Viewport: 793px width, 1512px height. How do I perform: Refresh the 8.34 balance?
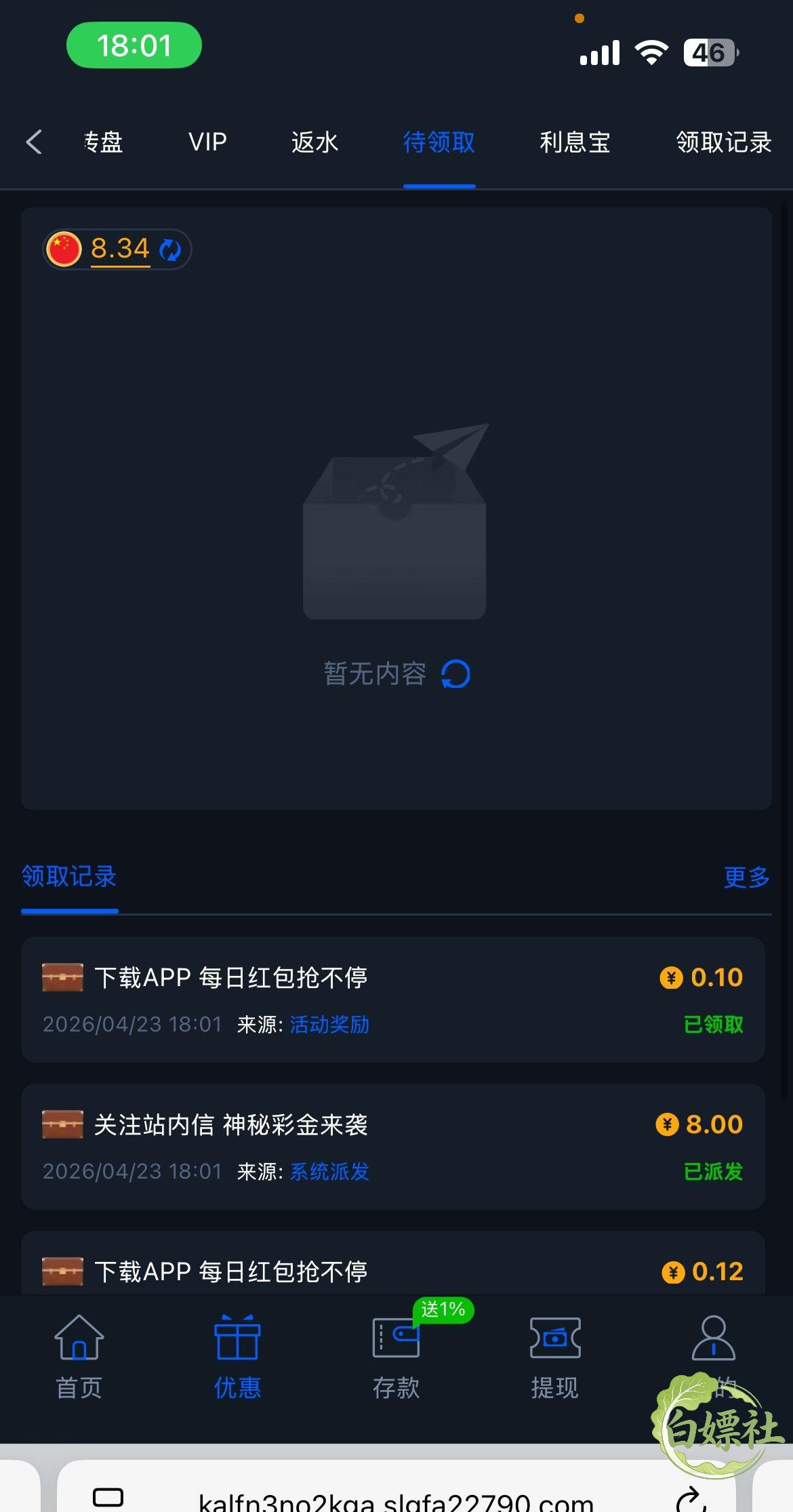point(170,249)
